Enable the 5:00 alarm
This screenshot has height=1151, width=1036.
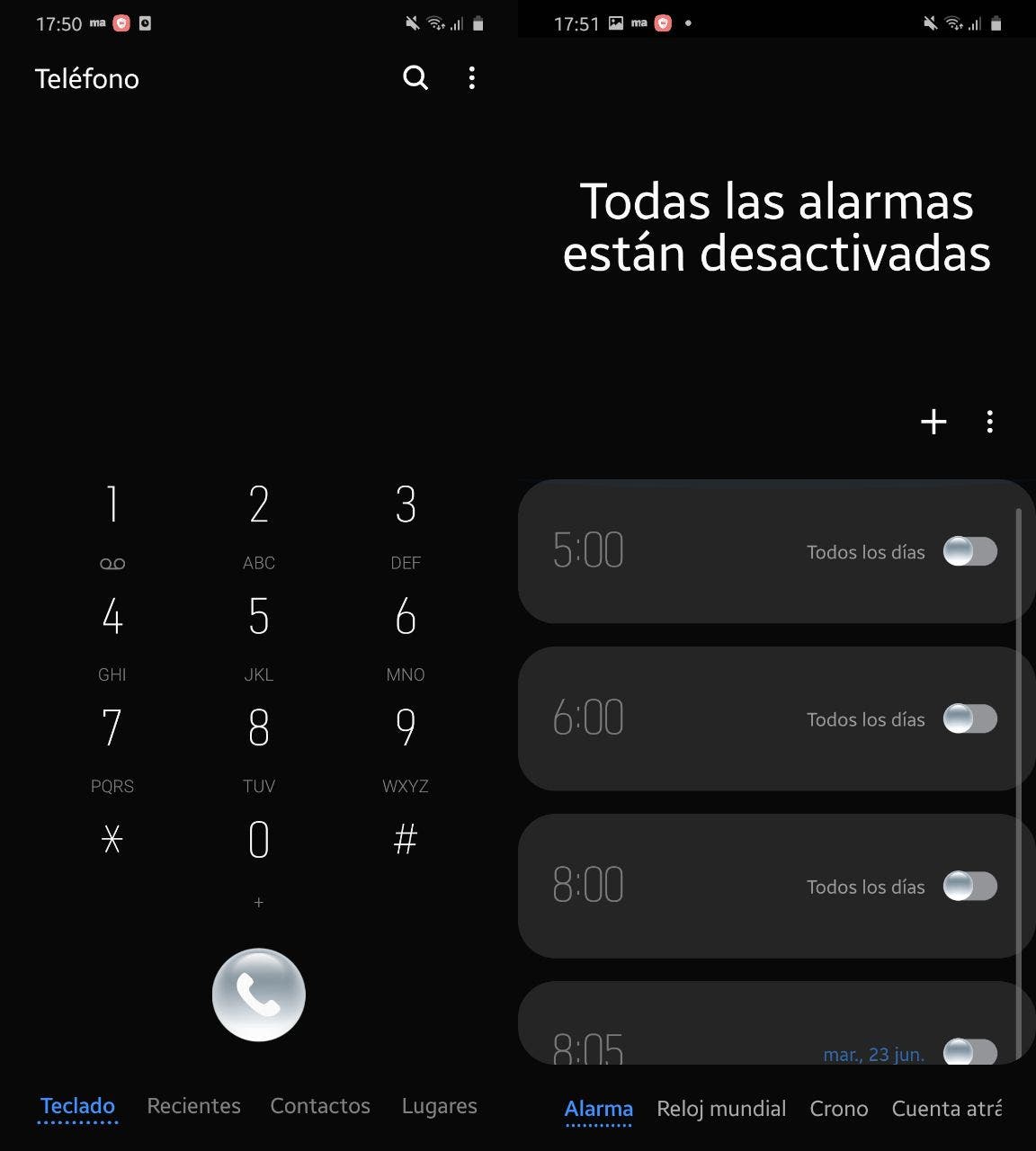(969, 551)
